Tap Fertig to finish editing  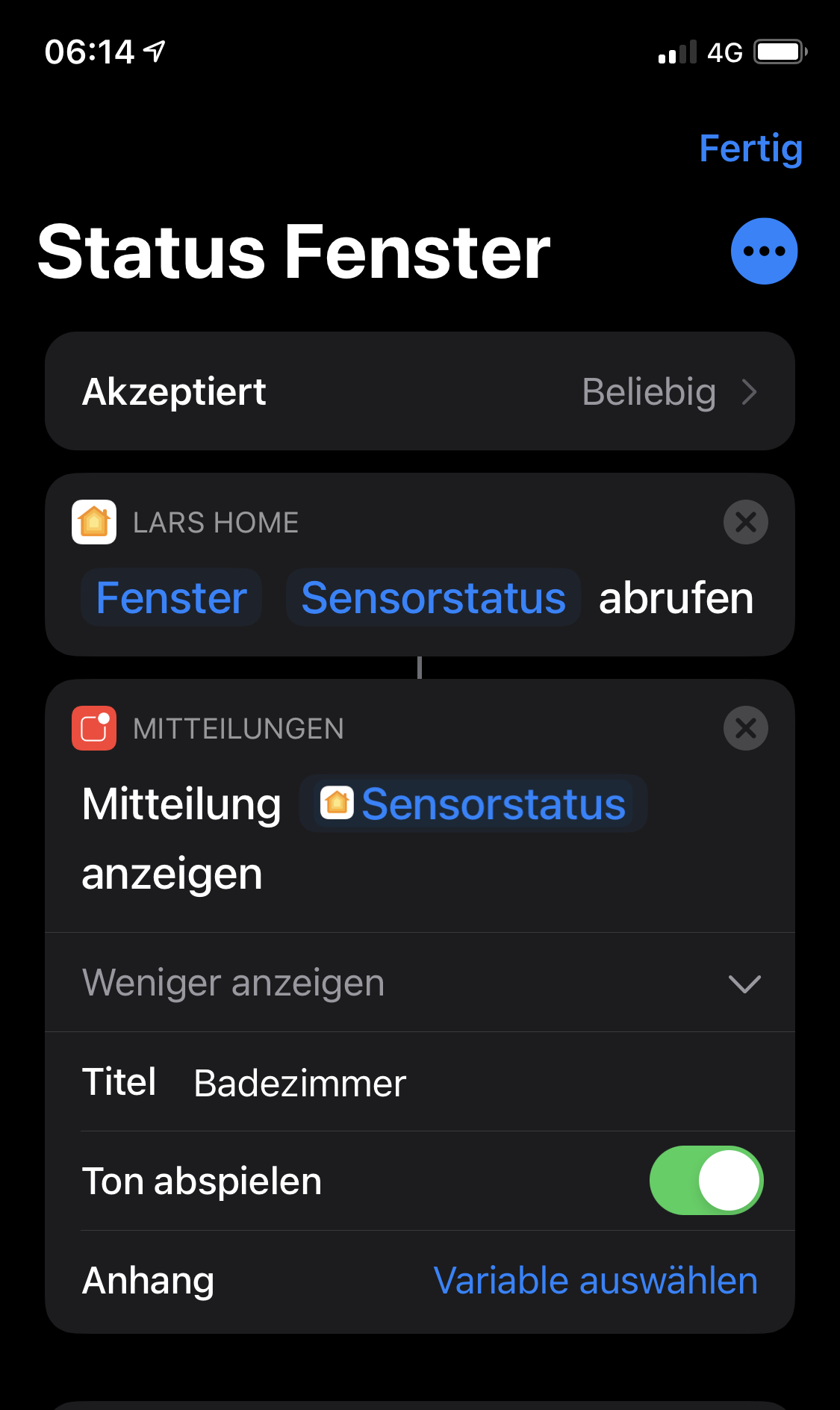tap(750, 149)
